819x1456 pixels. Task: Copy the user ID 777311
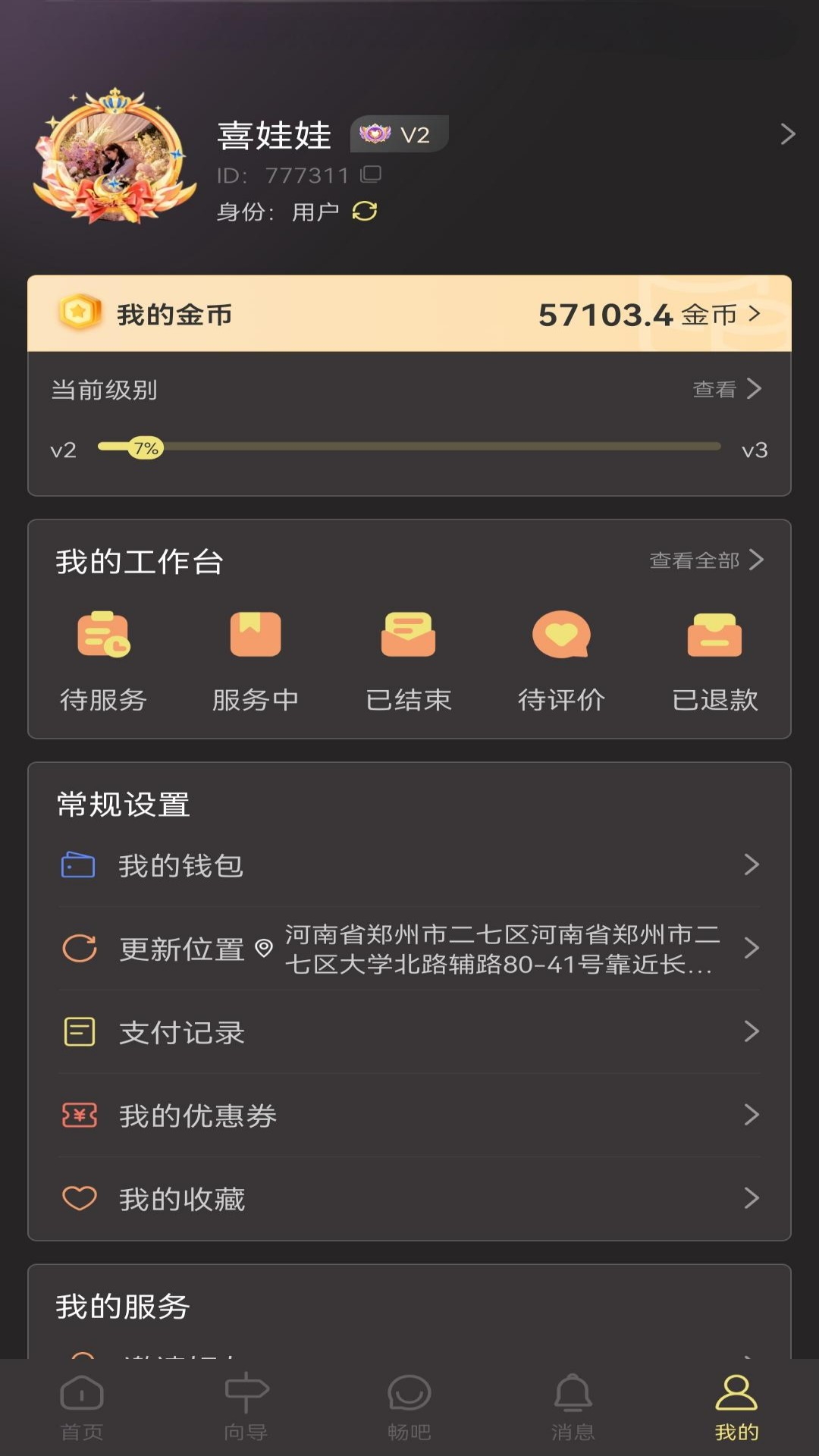pyautogui.click(x=371, y=174)
